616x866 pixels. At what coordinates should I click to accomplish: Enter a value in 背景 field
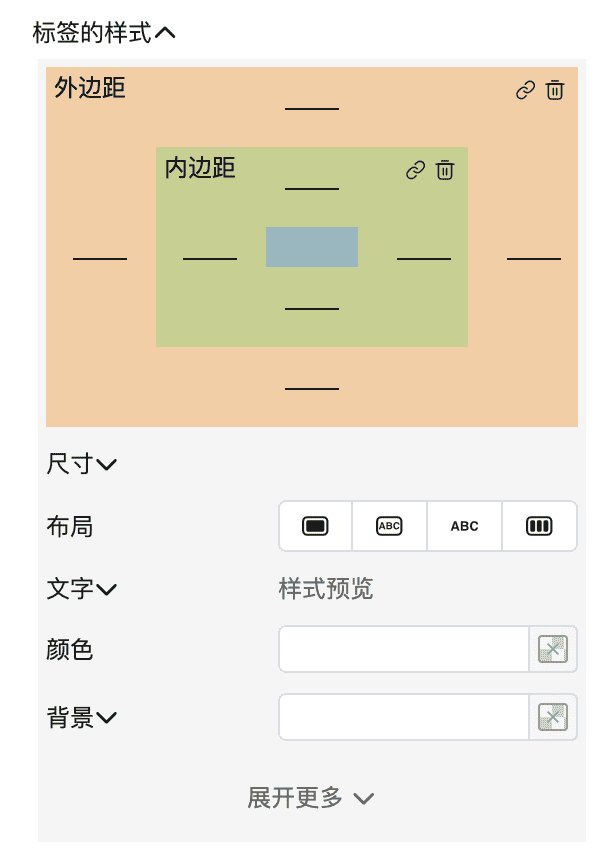click(x=402, y=717)
